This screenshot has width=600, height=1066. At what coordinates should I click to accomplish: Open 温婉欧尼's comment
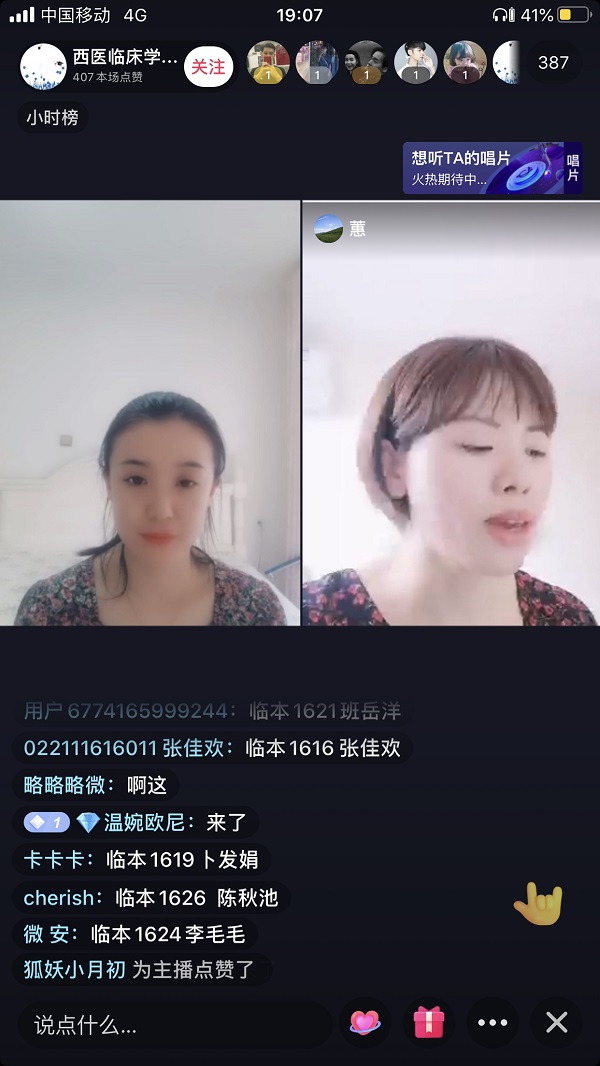[x=140, y=822]
